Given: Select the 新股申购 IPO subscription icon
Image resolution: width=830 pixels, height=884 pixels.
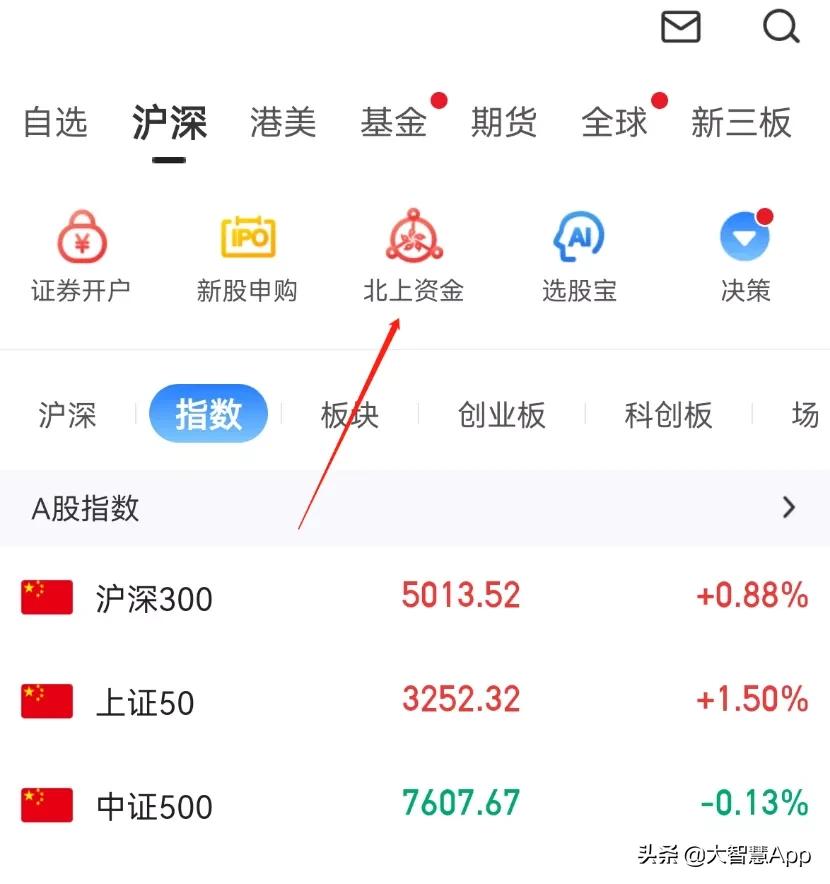Looking at the screenshot, I should point(247,250).
